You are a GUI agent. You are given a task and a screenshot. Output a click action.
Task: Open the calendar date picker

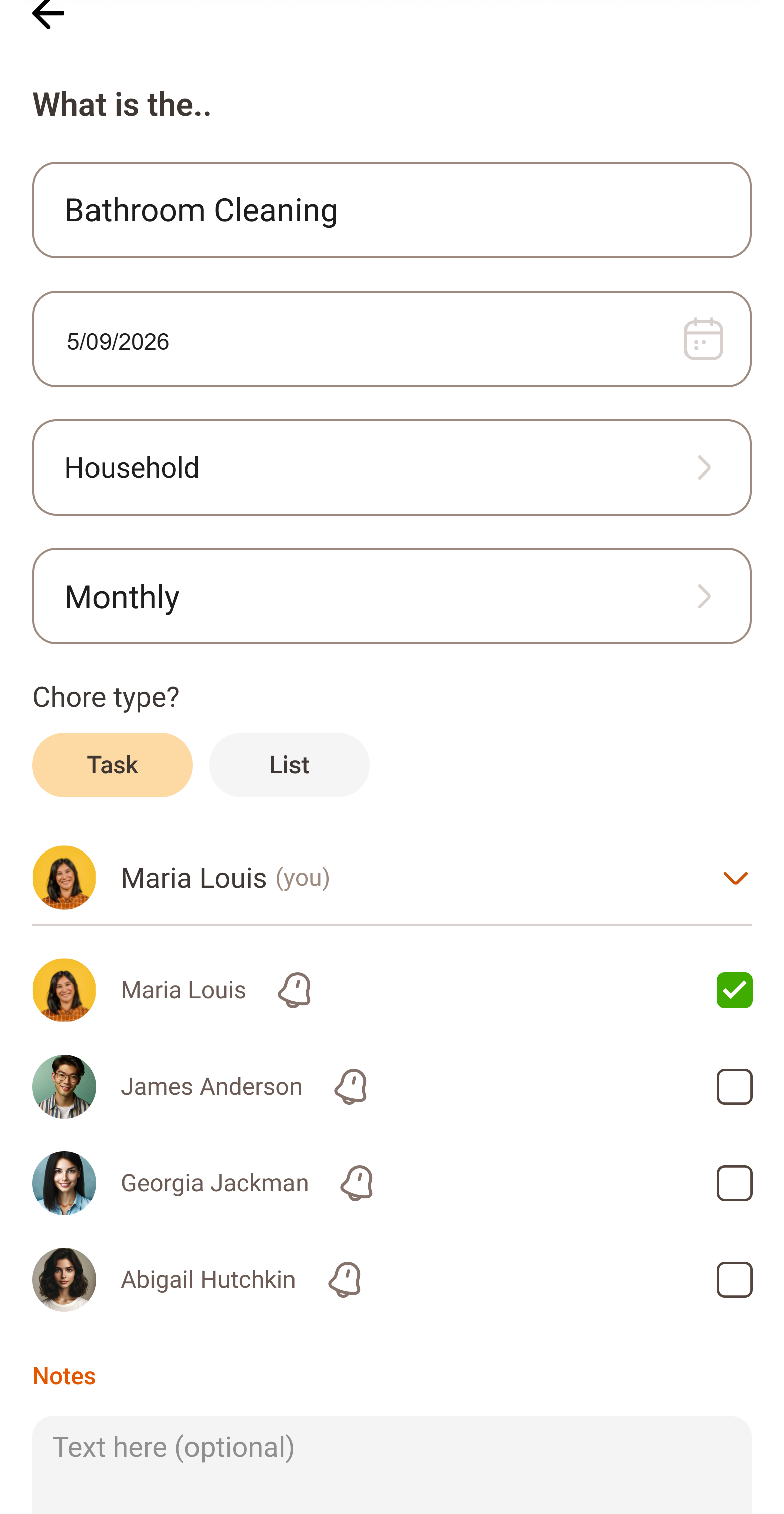(x=703, y=338)
